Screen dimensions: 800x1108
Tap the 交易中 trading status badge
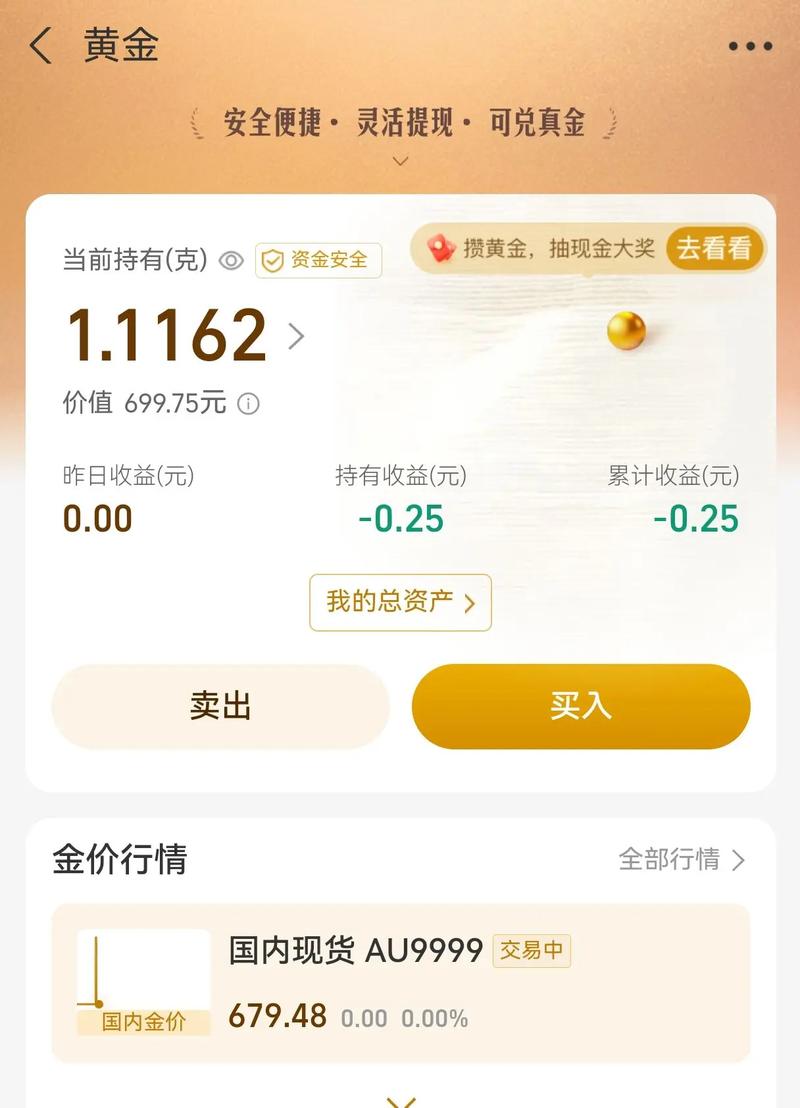tap(531, 953)
